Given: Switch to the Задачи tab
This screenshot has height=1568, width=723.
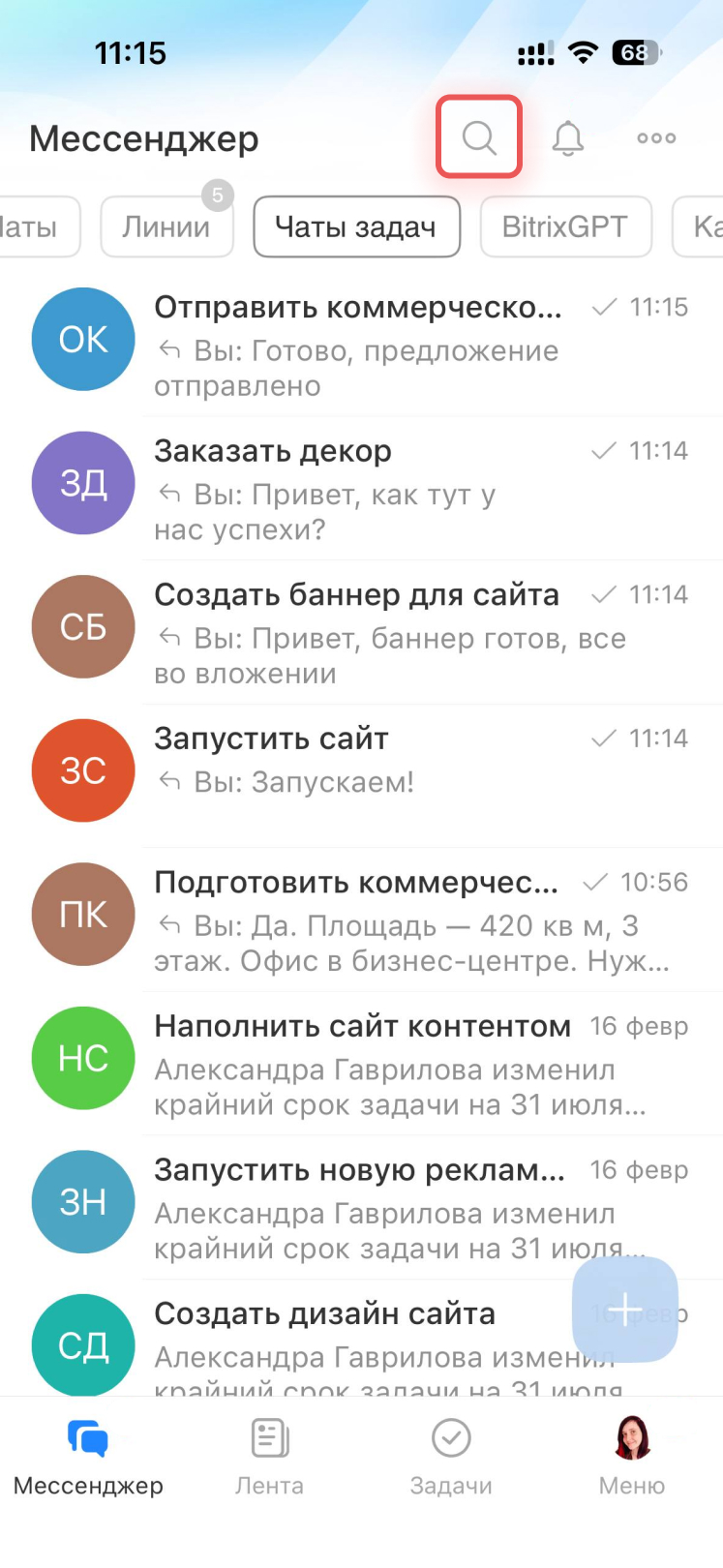Looking at the screenshot, I should pos(451,1457).
